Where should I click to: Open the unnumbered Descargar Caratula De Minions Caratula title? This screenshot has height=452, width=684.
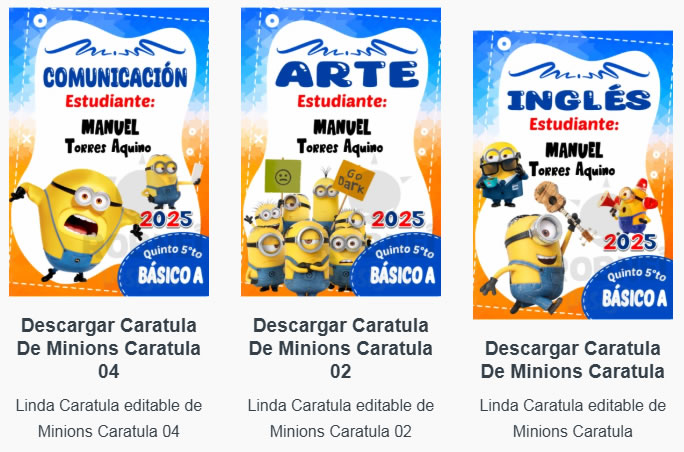[x=573, y=360]
